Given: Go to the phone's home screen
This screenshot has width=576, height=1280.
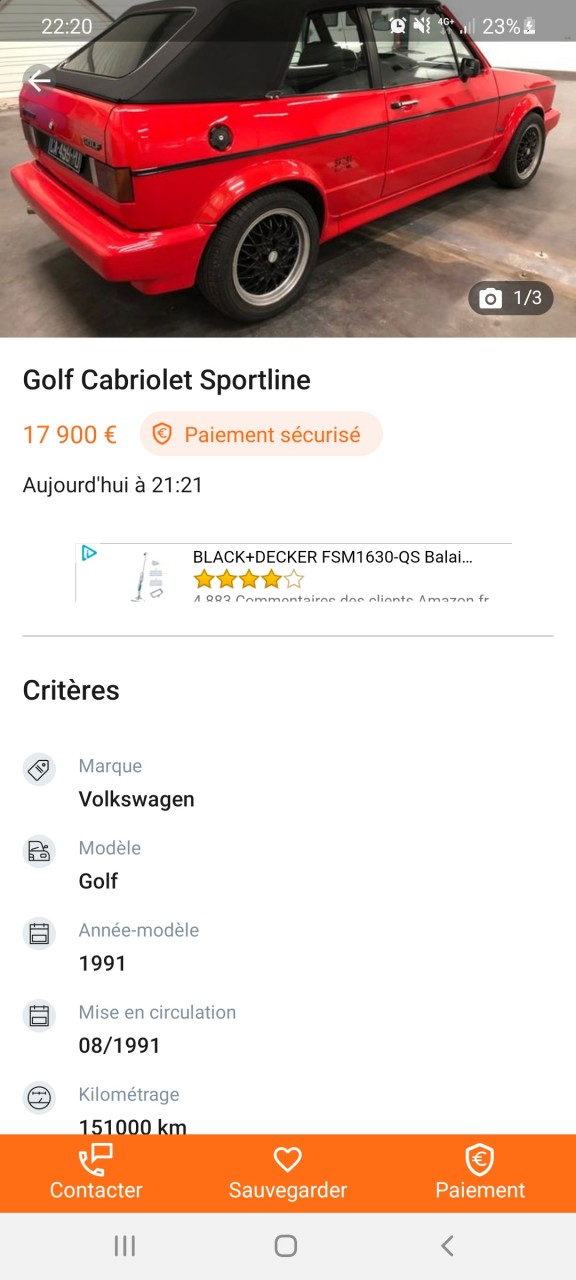Looking at the screenshot, I should 286,1245.
